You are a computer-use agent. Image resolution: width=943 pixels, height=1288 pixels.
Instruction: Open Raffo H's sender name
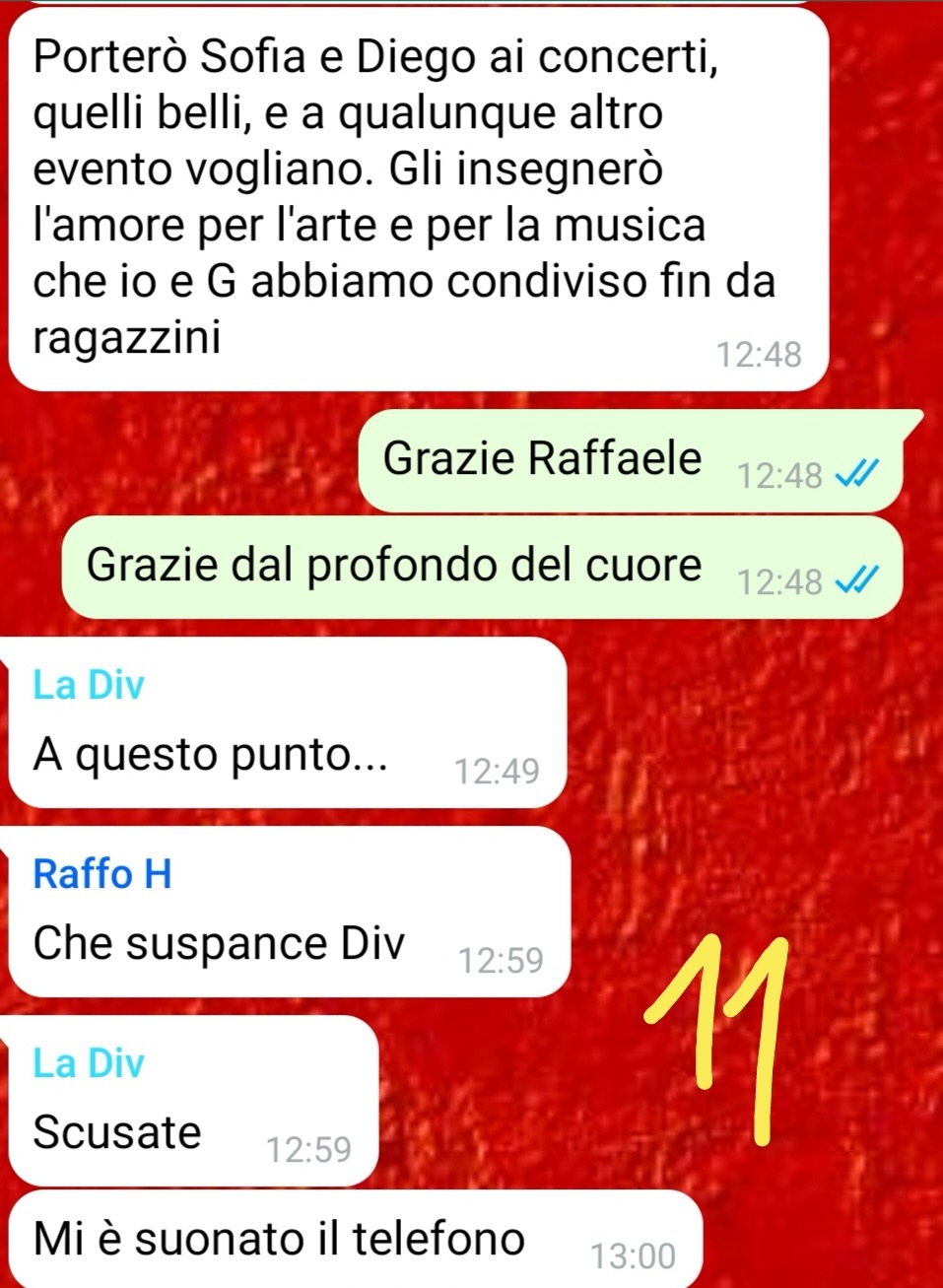(x=101, y=874)
